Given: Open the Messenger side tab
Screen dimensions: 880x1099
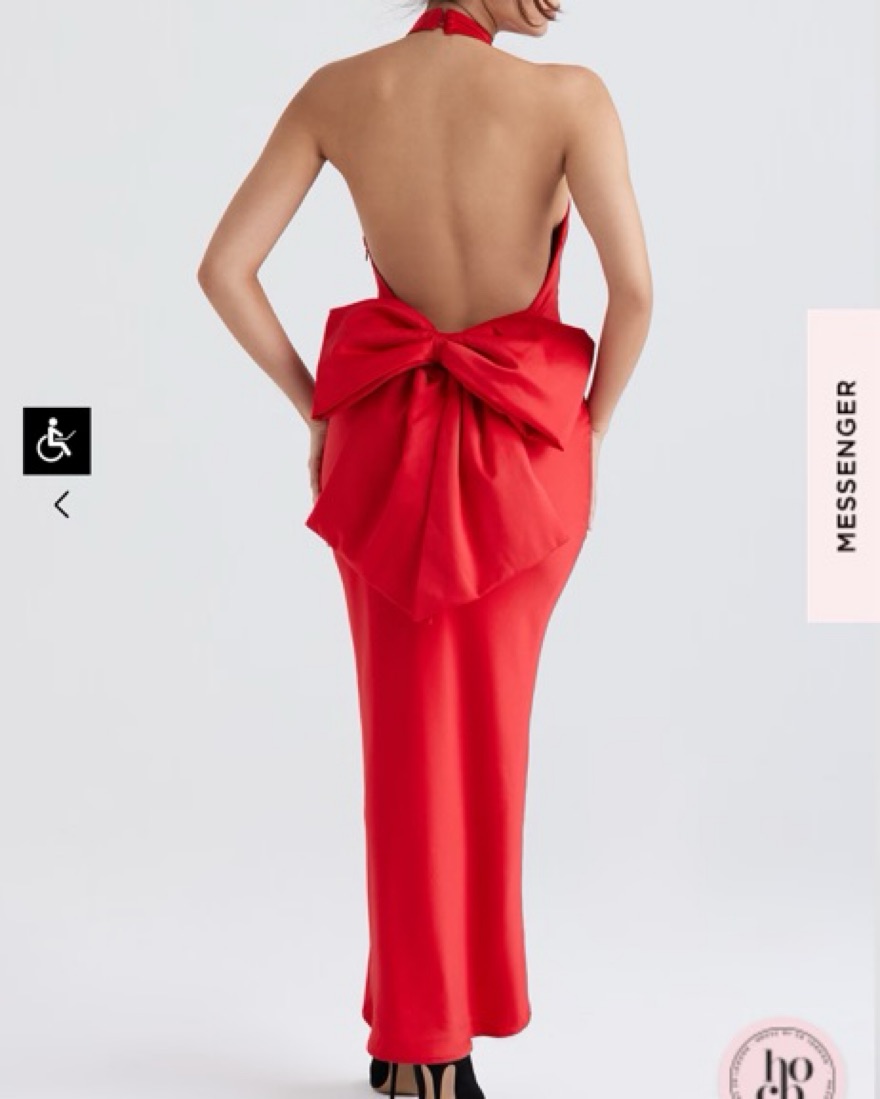Looking at the screenshot, I should [845, 466].
